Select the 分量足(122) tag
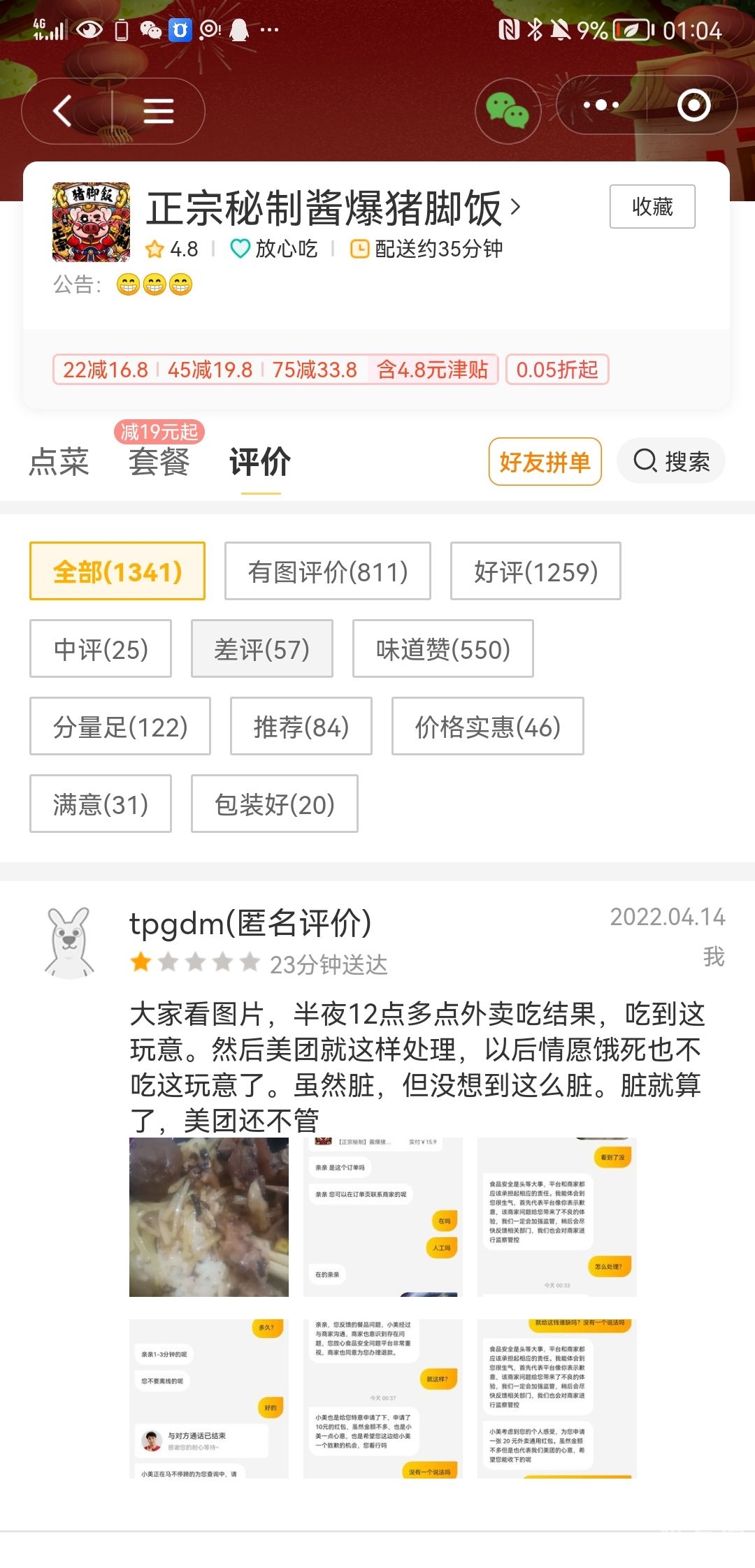The image size is (755, 1568). pyautogui.click(x=120, y=727)
